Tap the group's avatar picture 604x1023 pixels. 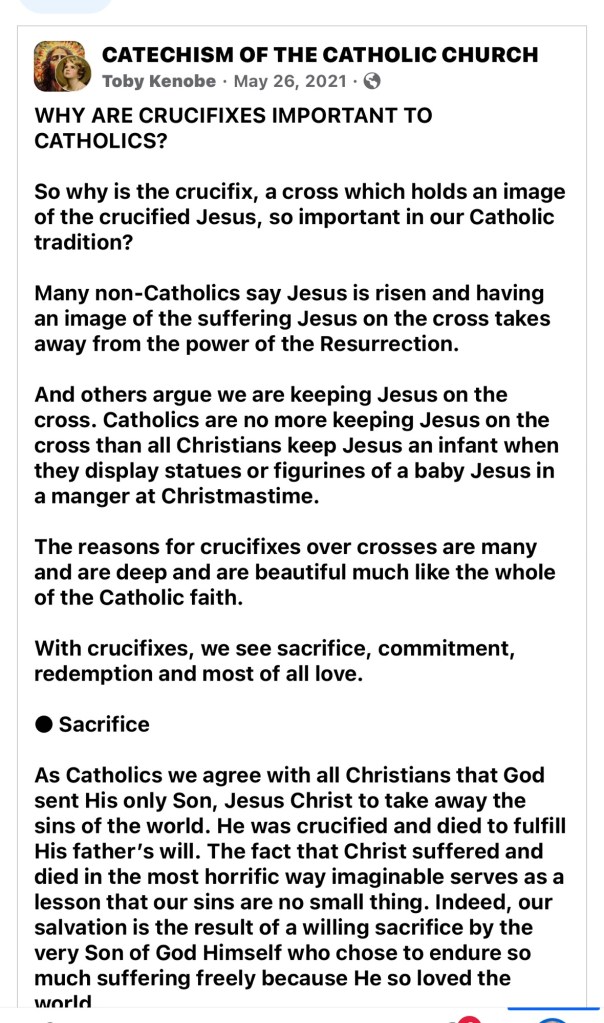(x=62, y=66)
